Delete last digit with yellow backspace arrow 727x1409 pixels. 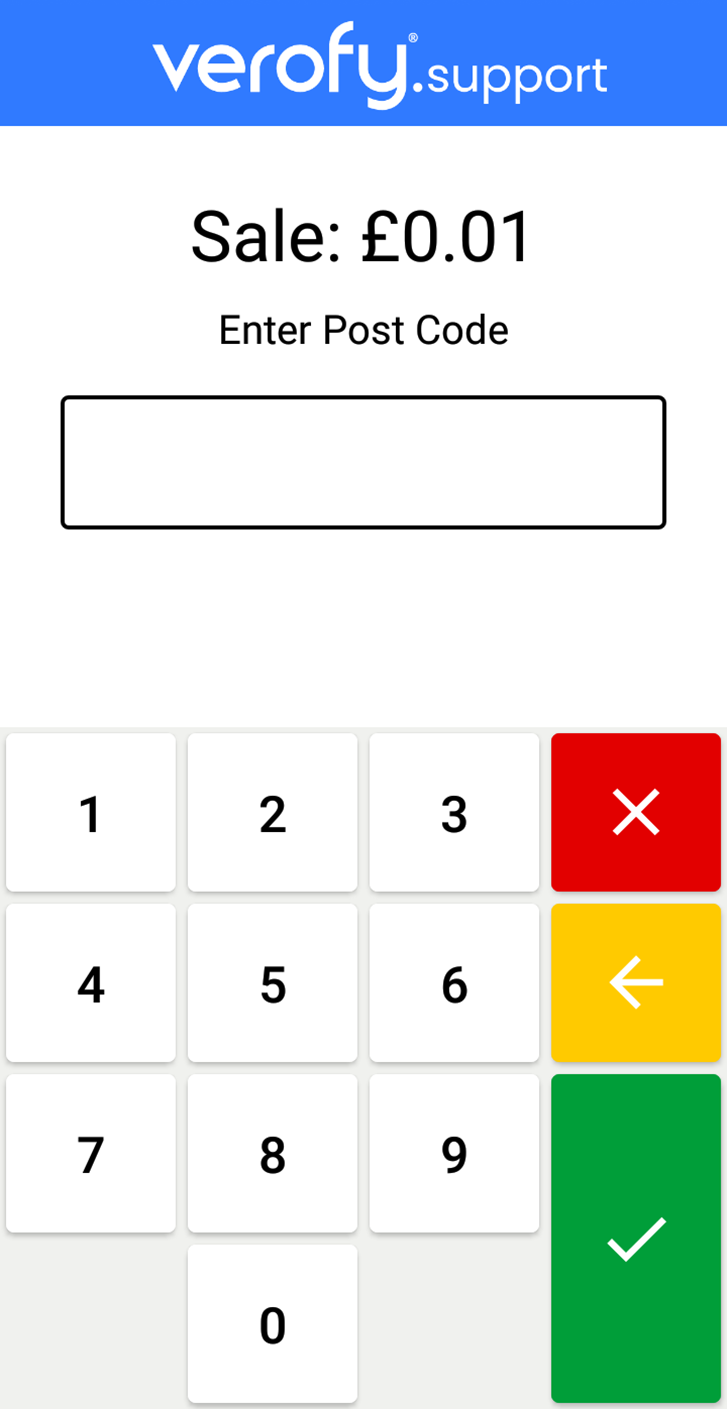[x=636, y=983]
